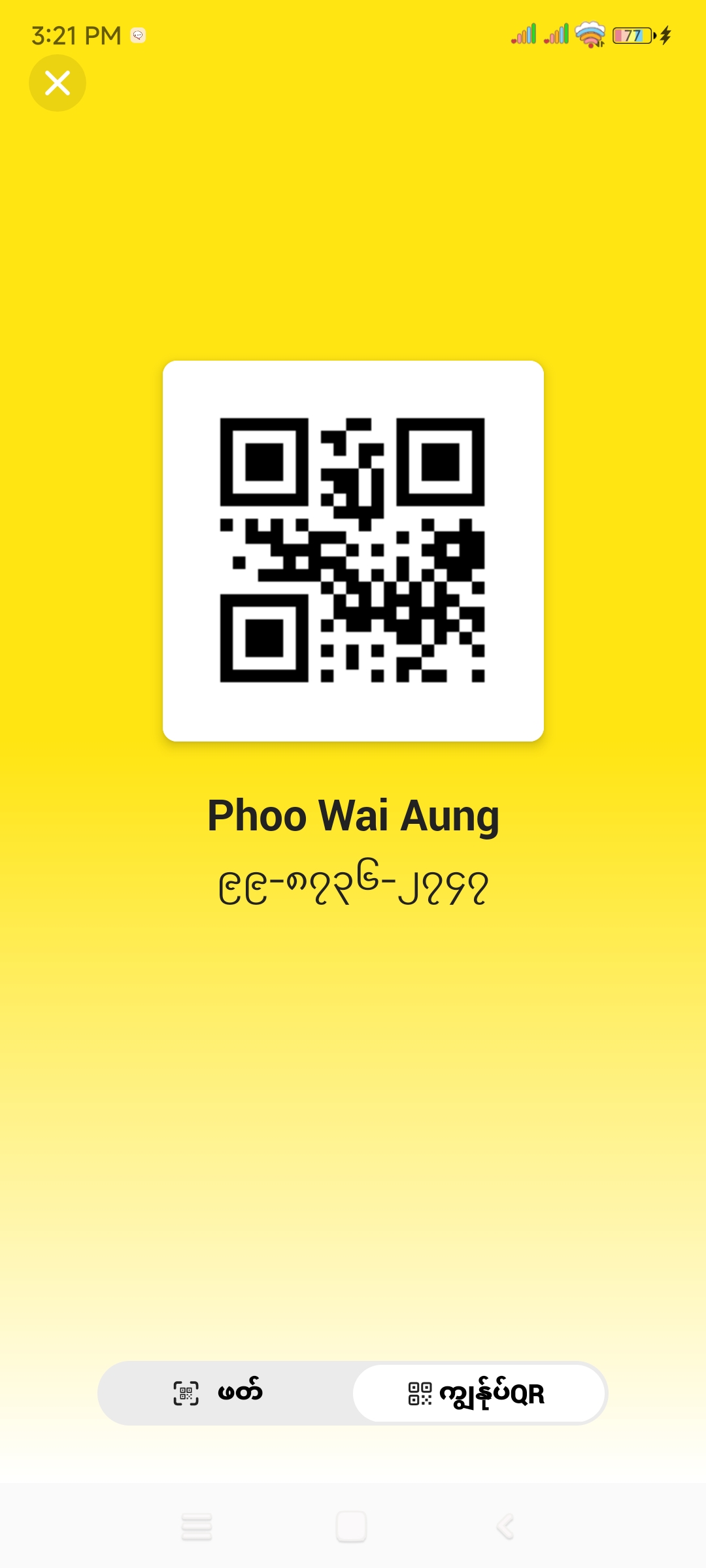Select the ကျွန်ုပ်QR tab
706x1568 pixels.
(478, 1393)
